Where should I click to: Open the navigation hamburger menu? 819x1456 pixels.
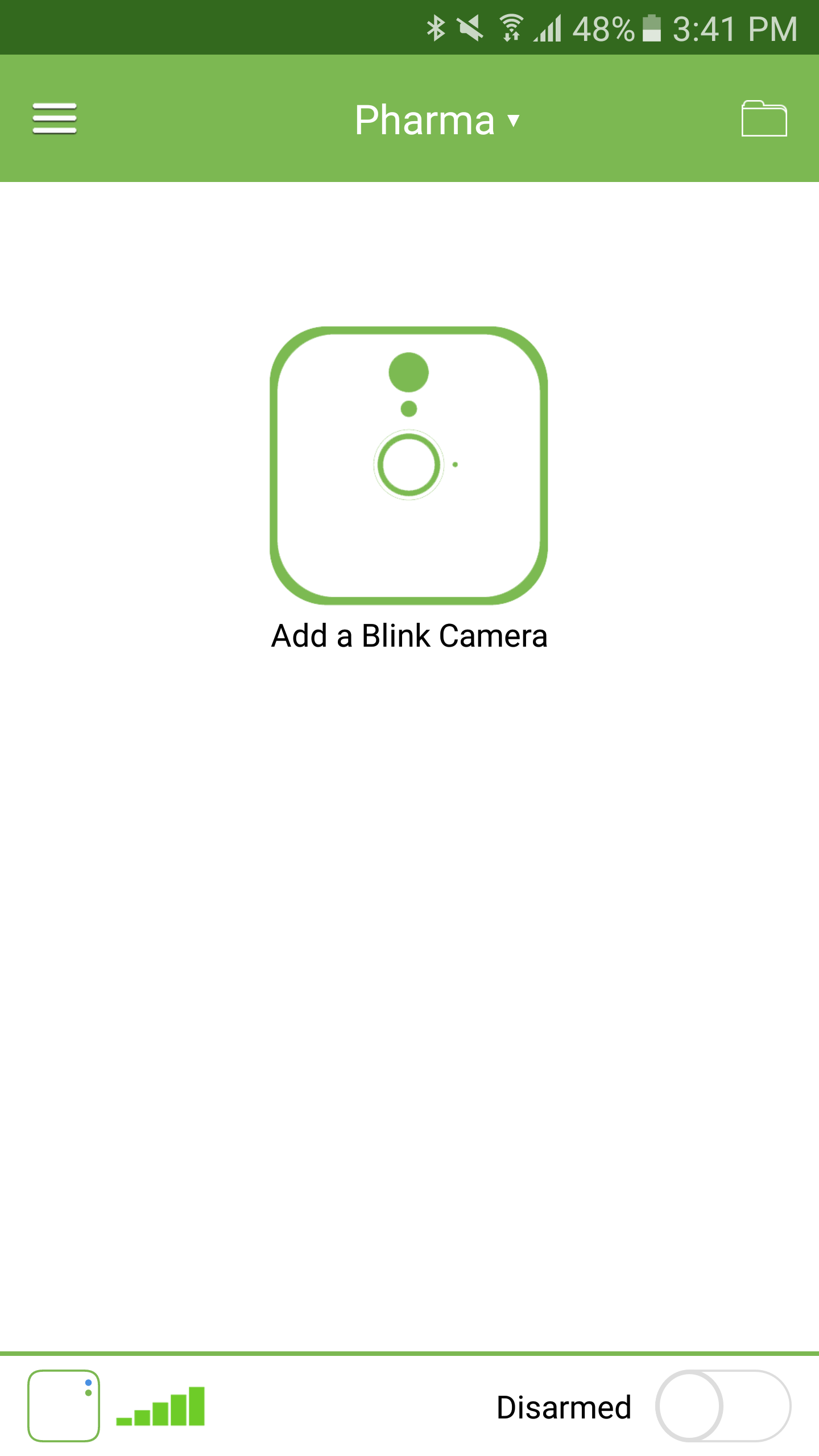[55, 119]
